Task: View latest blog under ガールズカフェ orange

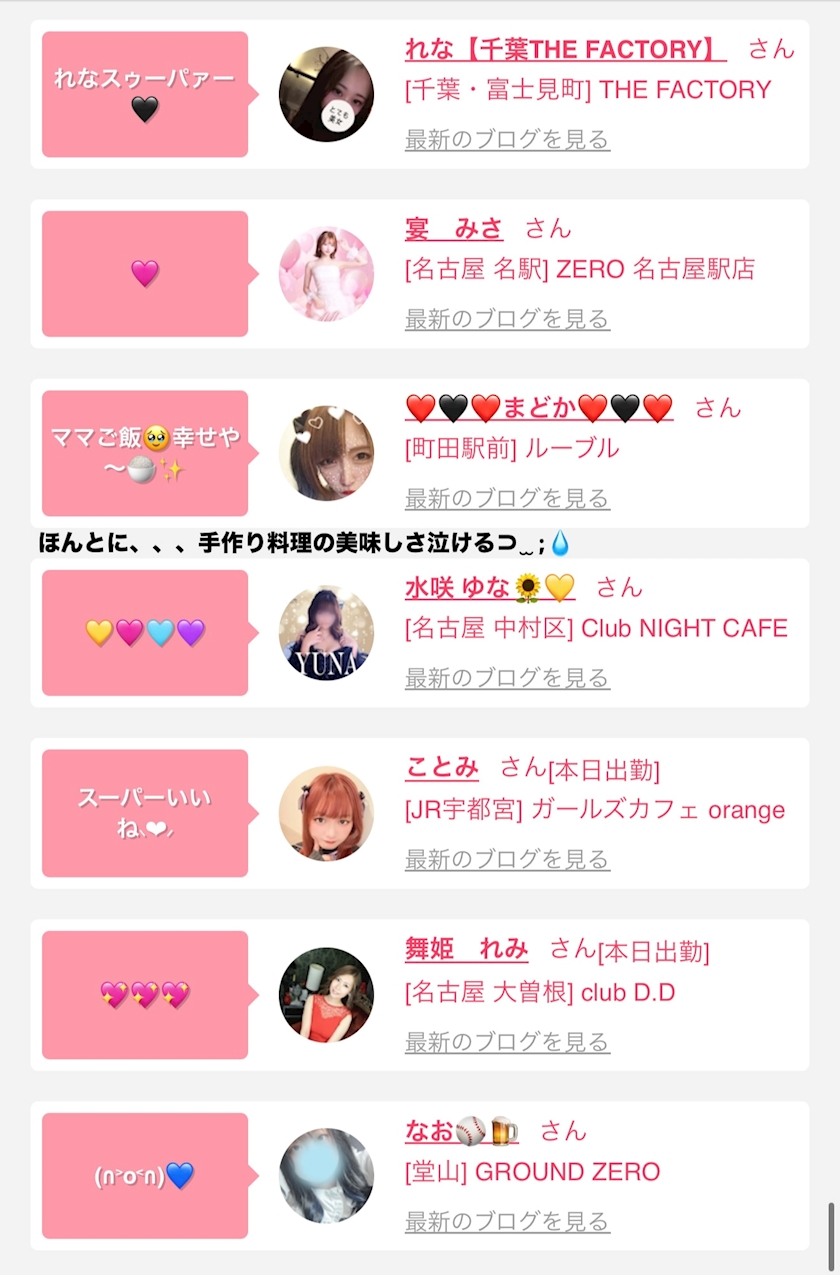Action: click(x=507, y=859)
